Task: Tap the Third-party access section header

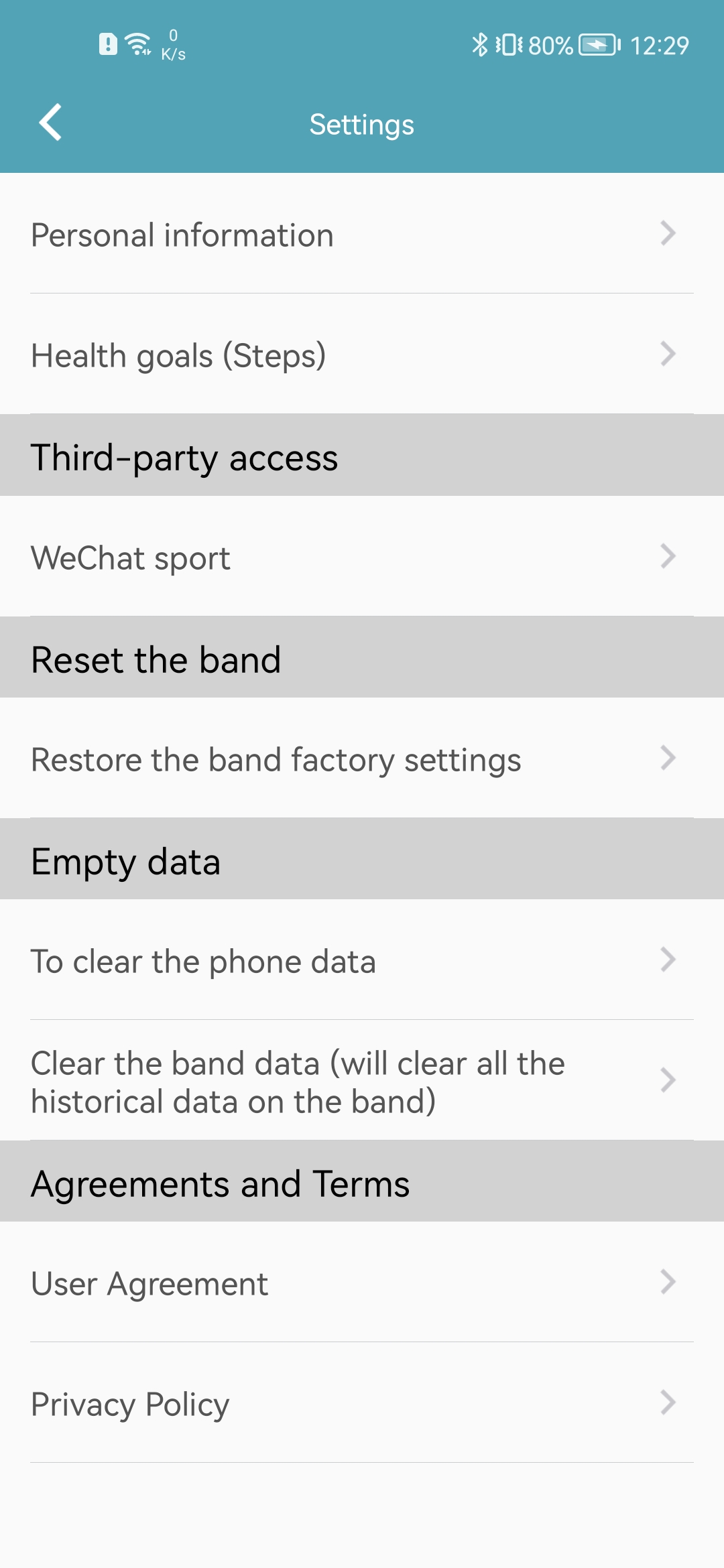Action: [x=184, y=456]
